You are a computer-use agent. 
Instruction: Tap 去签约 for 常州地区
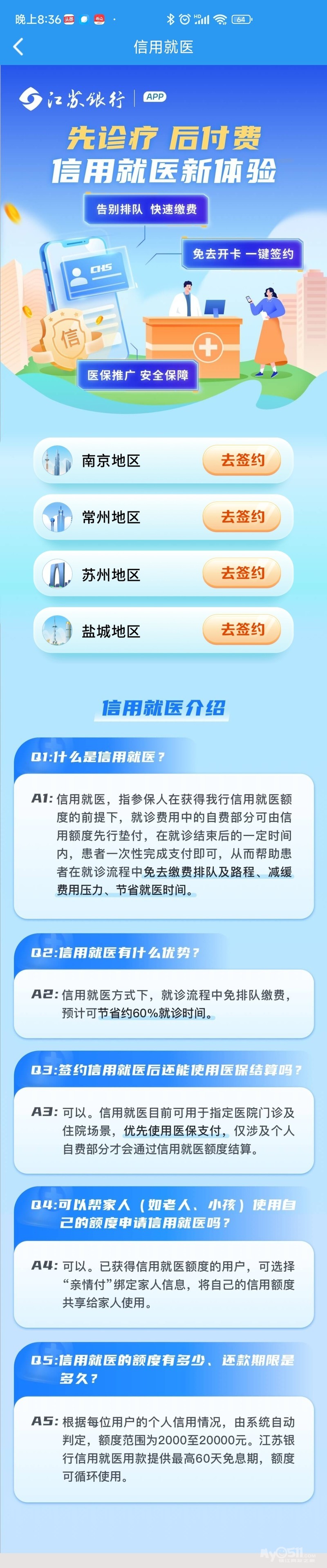coord(242,517)
